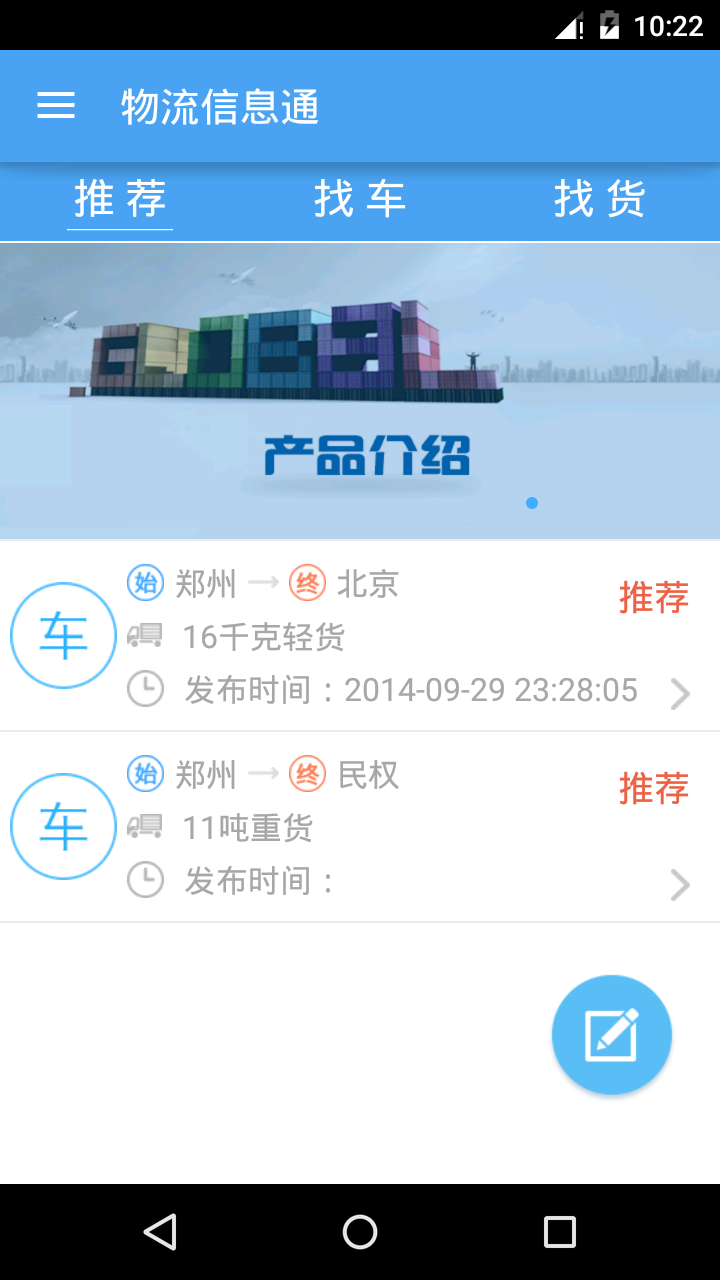
Task: Switch to the 找车 tab
Action: pos(360,199)
